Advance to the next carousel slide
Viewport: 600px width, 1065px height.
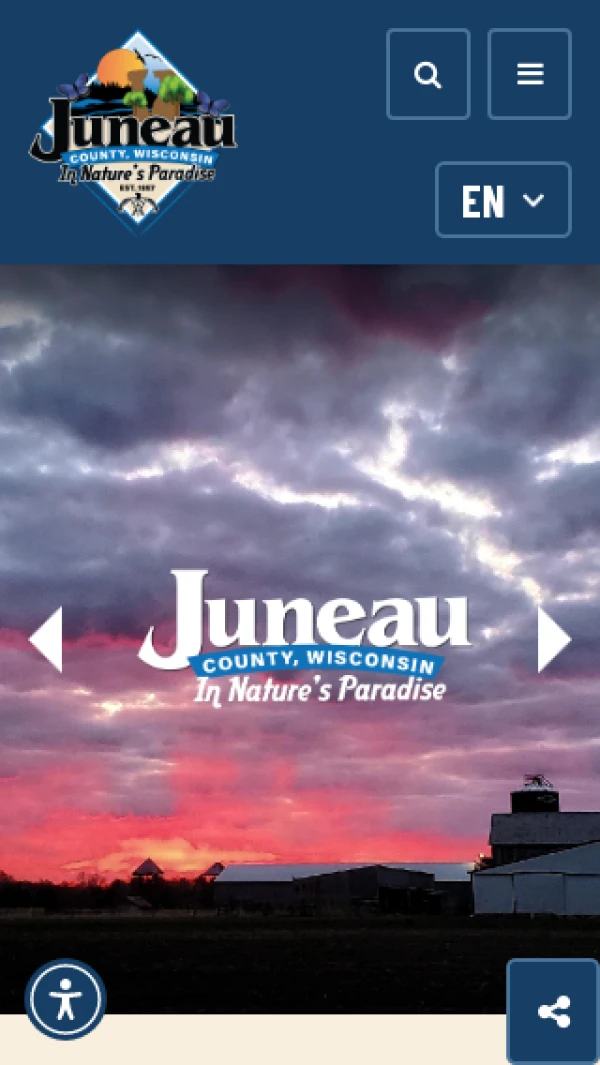point(554,640)
